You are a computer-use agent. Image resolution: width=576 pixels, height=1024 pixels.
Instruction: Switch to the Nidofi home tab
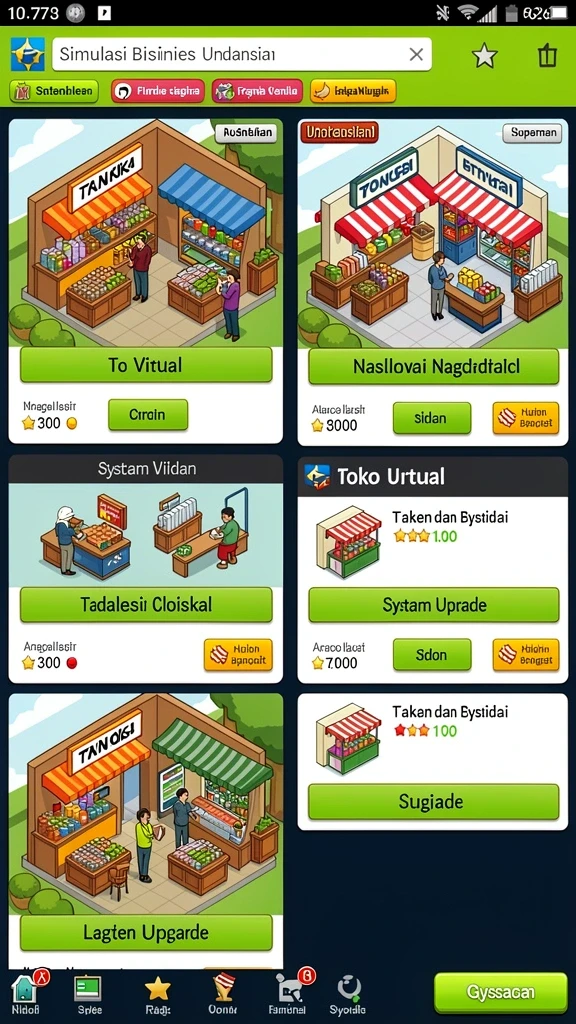click(x=26, y=994)
